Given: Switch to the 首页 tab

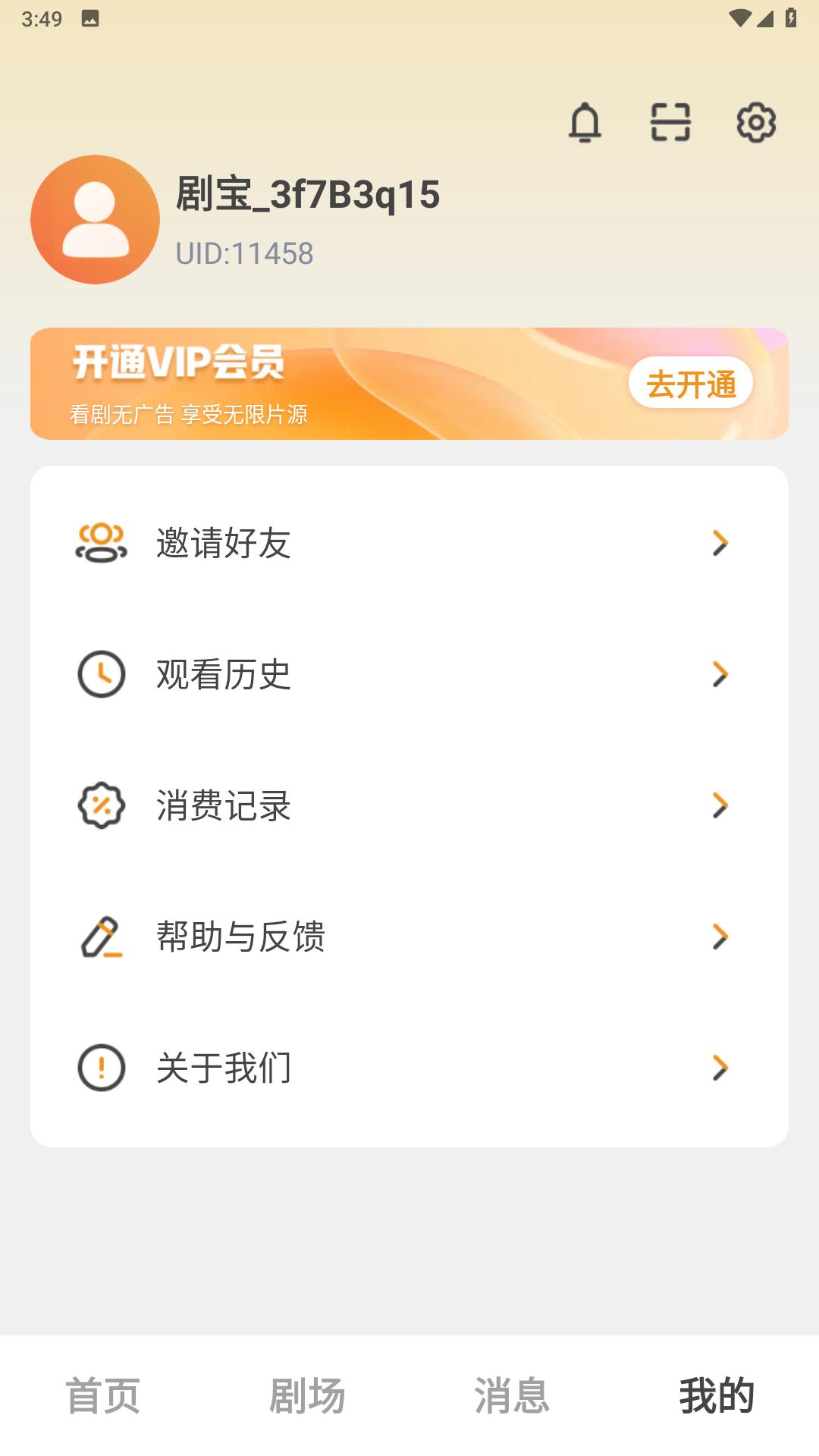Looking at the screenshot, I should coord(103,1395).
